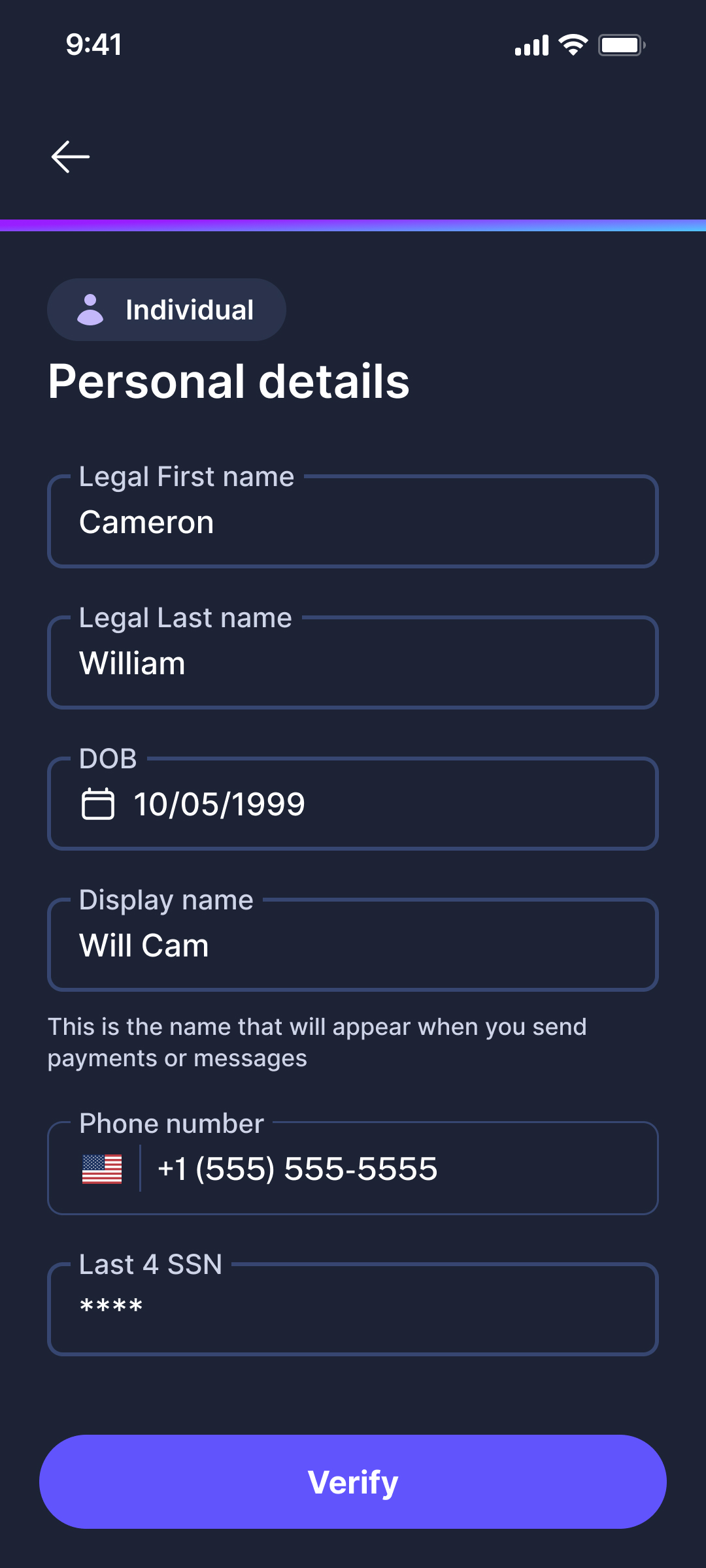Edit the Legal First name field

353,523
